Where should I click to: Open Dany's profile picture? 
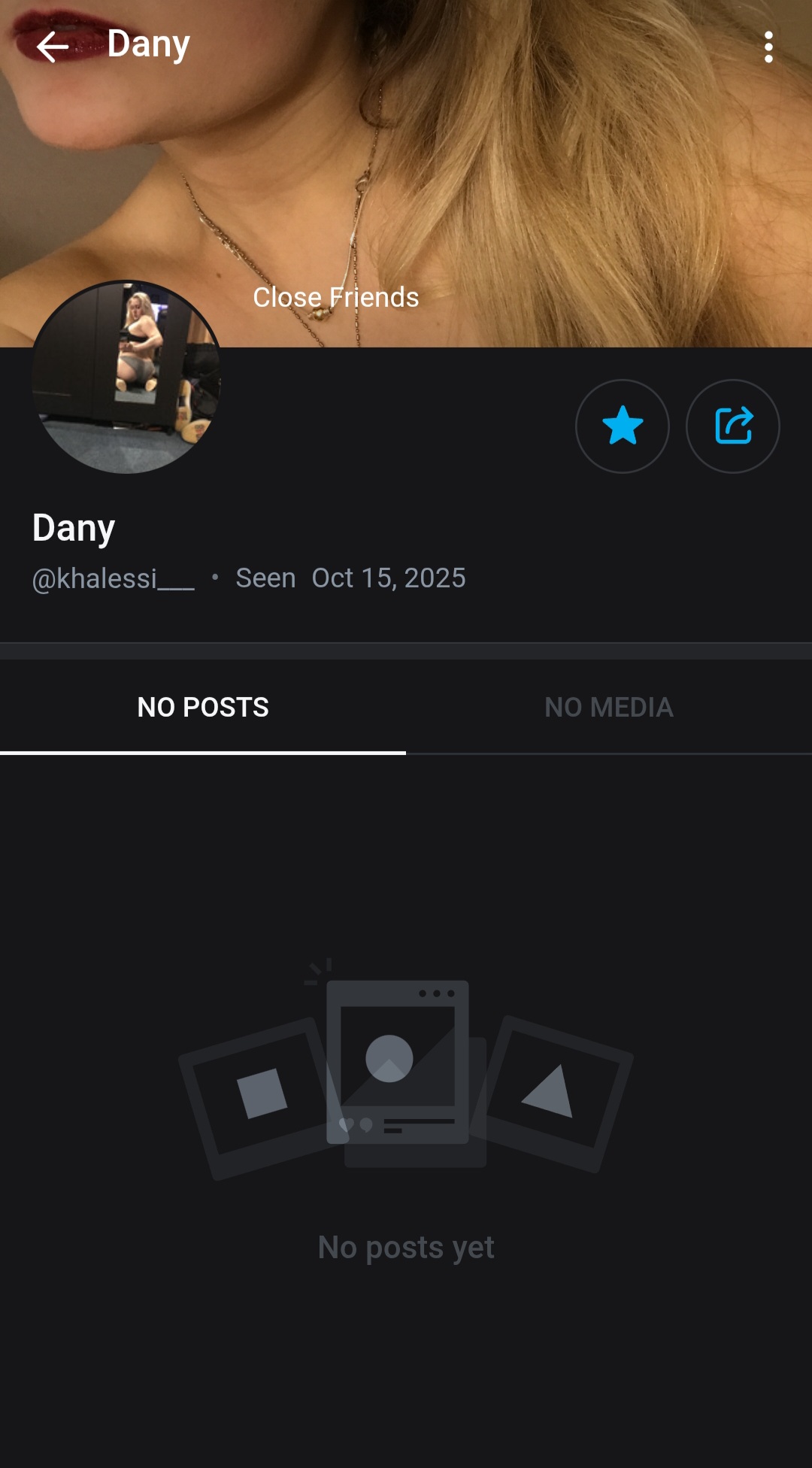[x=126, y=378]
